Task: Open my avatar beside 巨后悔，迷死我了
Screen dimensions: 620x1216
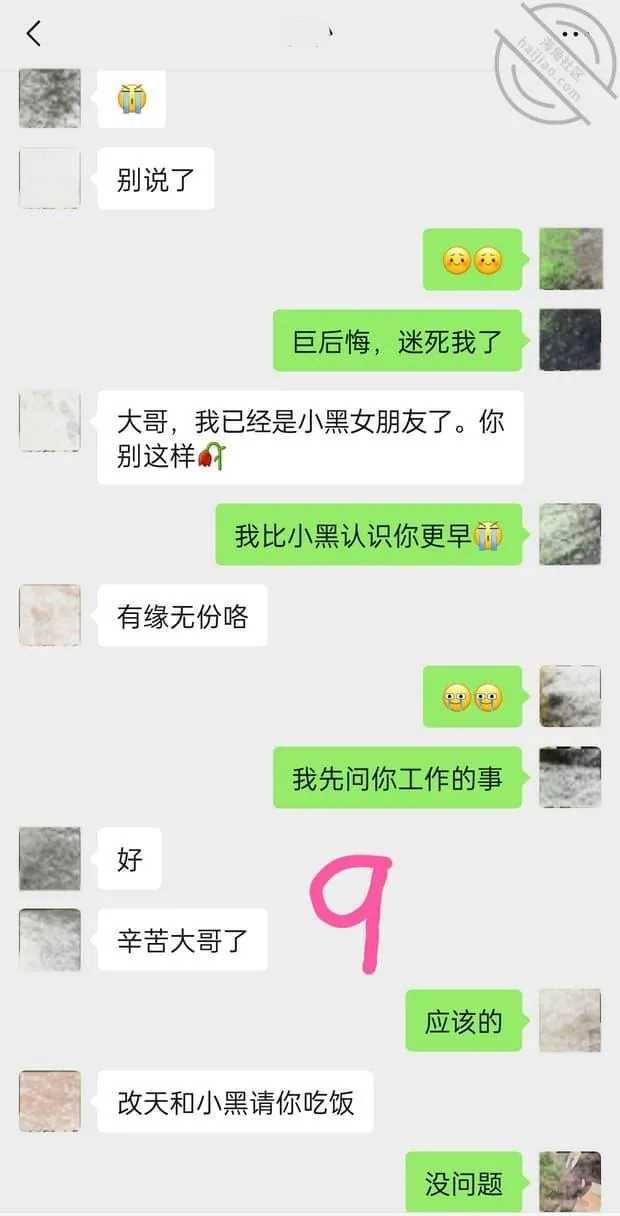Action: point(571,339)
